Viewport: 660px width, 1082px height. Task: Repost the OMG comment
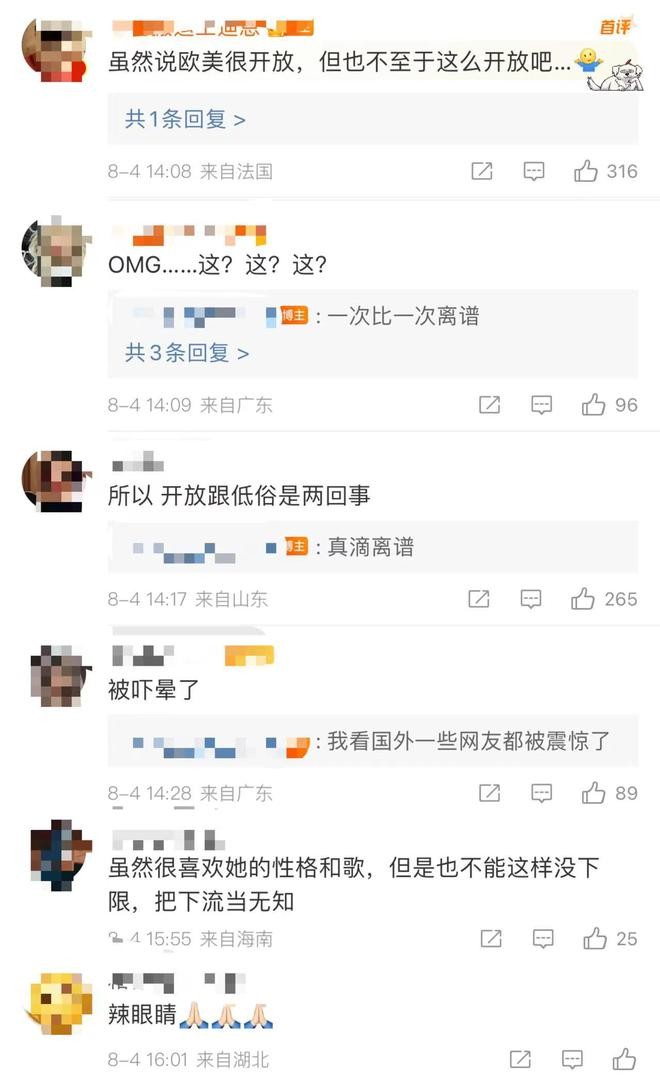489,405
